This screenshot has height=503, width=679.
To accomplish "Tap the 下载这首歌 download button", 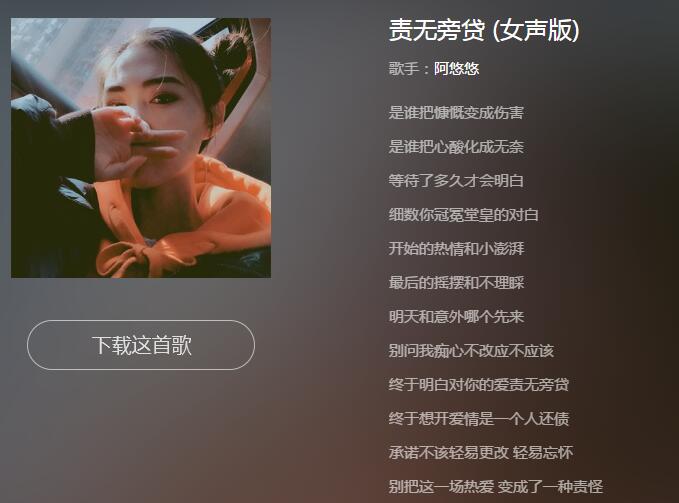I will point(141,345).
